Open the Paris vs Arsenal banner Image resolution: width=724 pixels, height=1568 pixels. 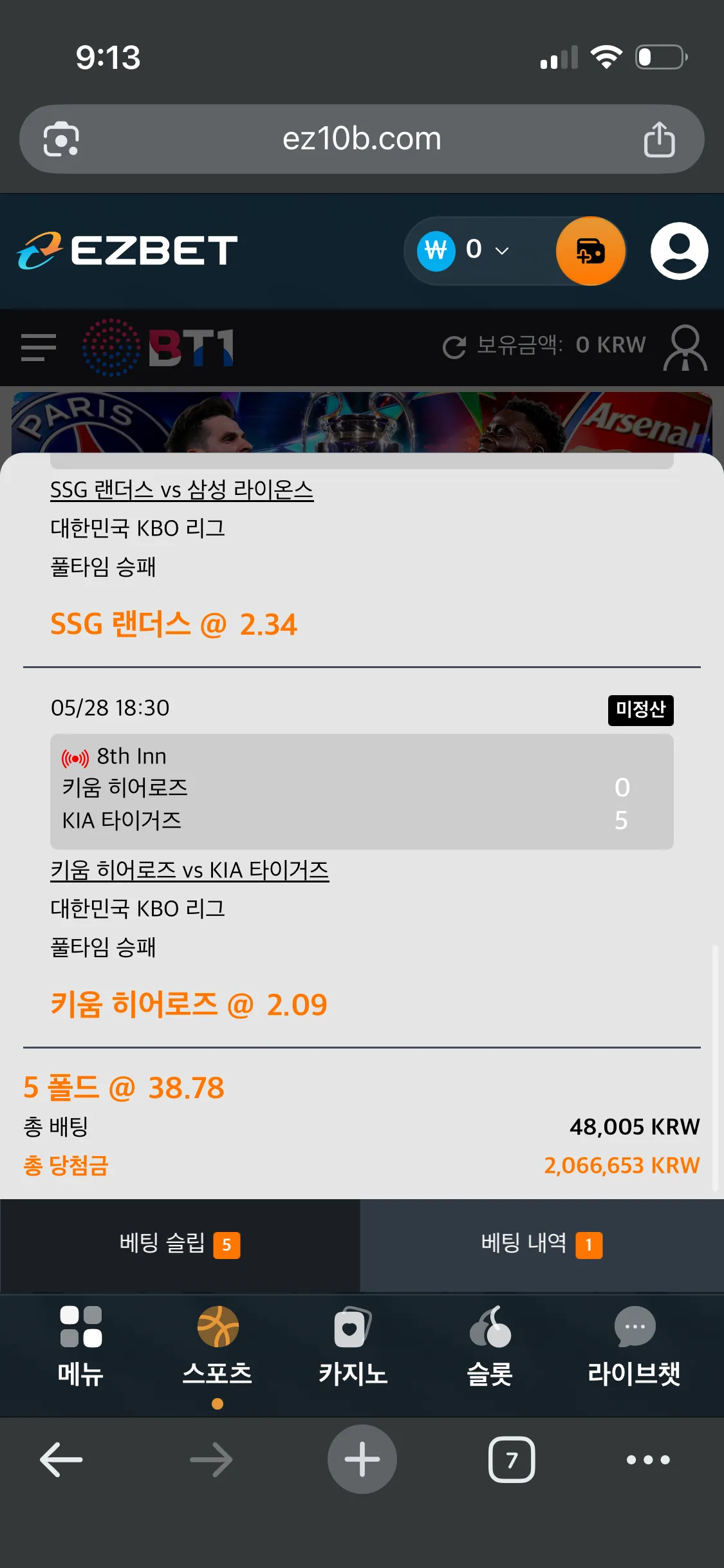(362, 422)
